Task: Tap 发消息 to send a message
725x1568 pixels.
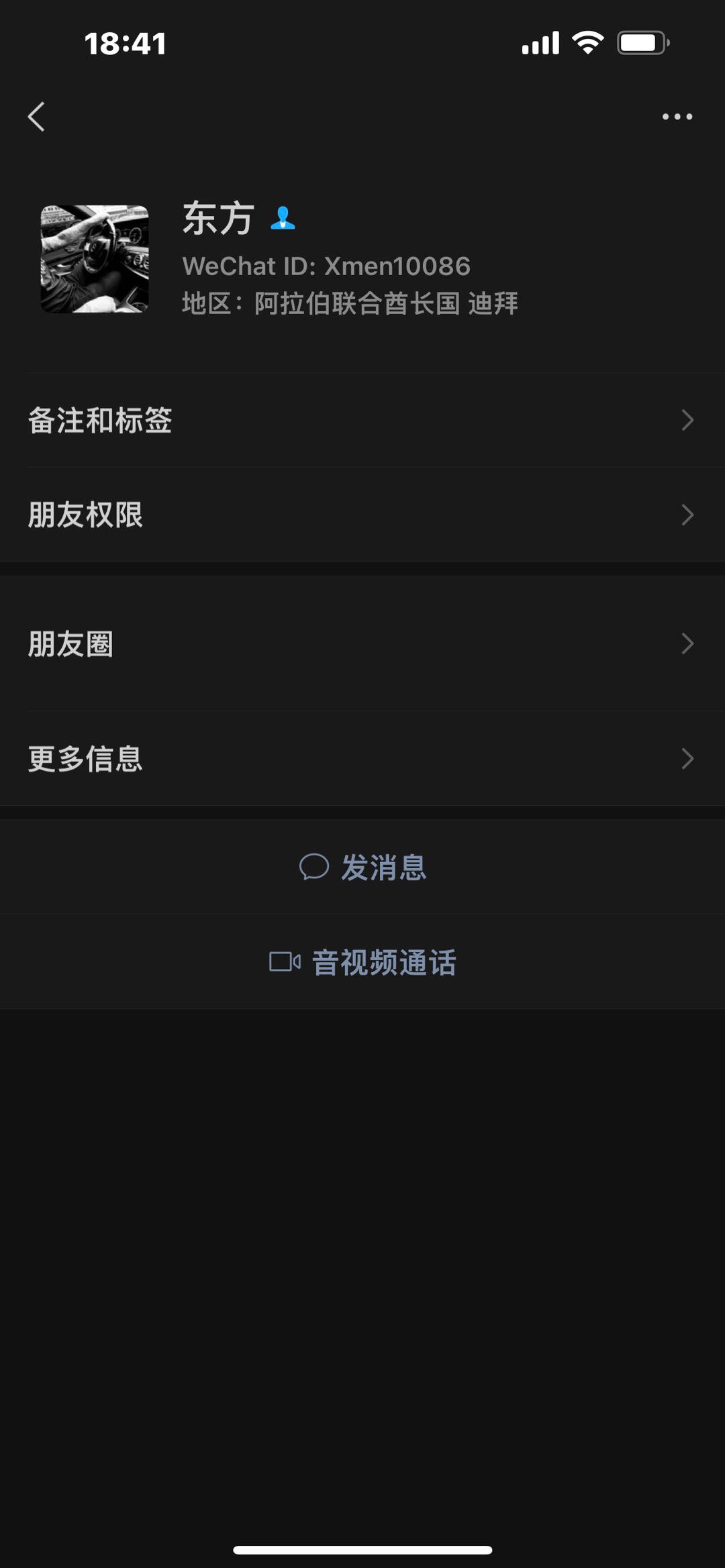Action: click(x=362, y=867)
